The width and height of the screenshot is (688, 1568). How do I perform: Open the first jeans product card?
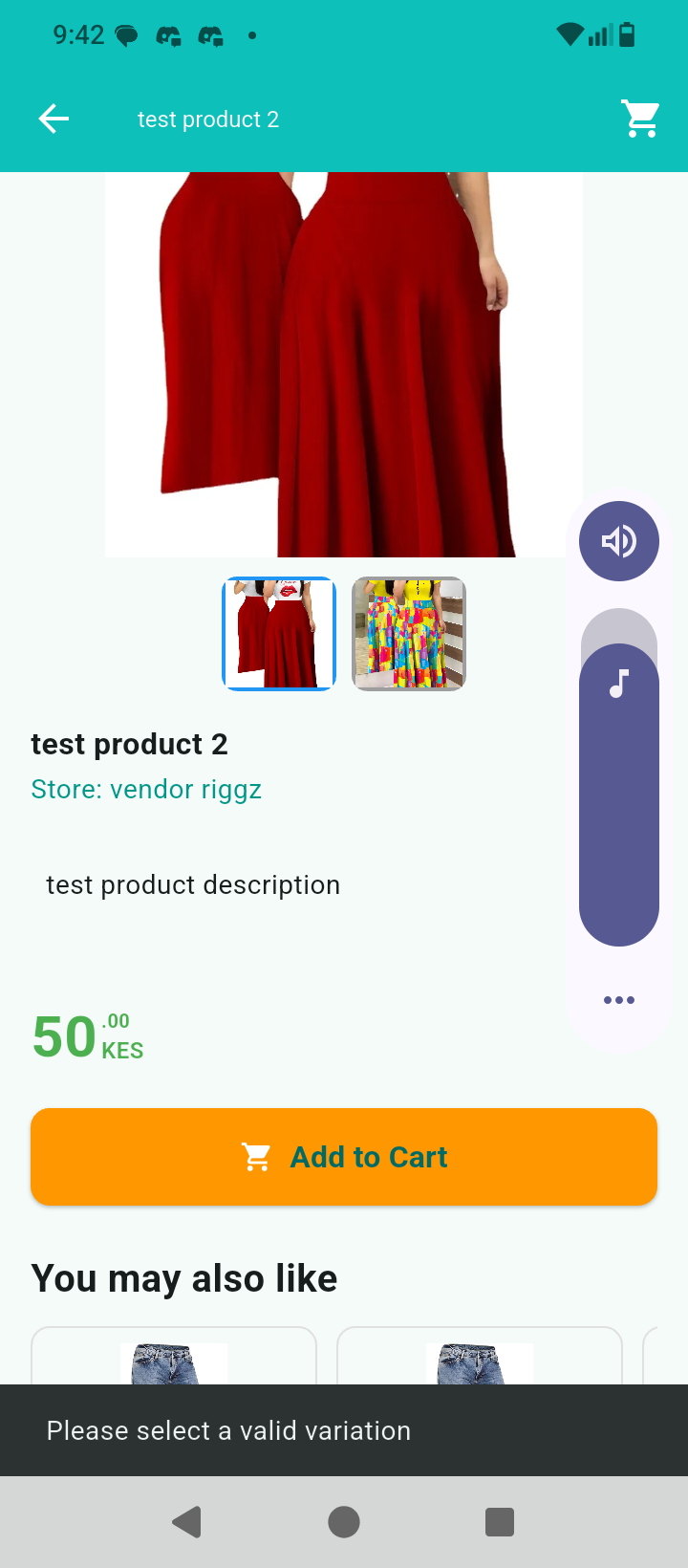(174, 1356)
